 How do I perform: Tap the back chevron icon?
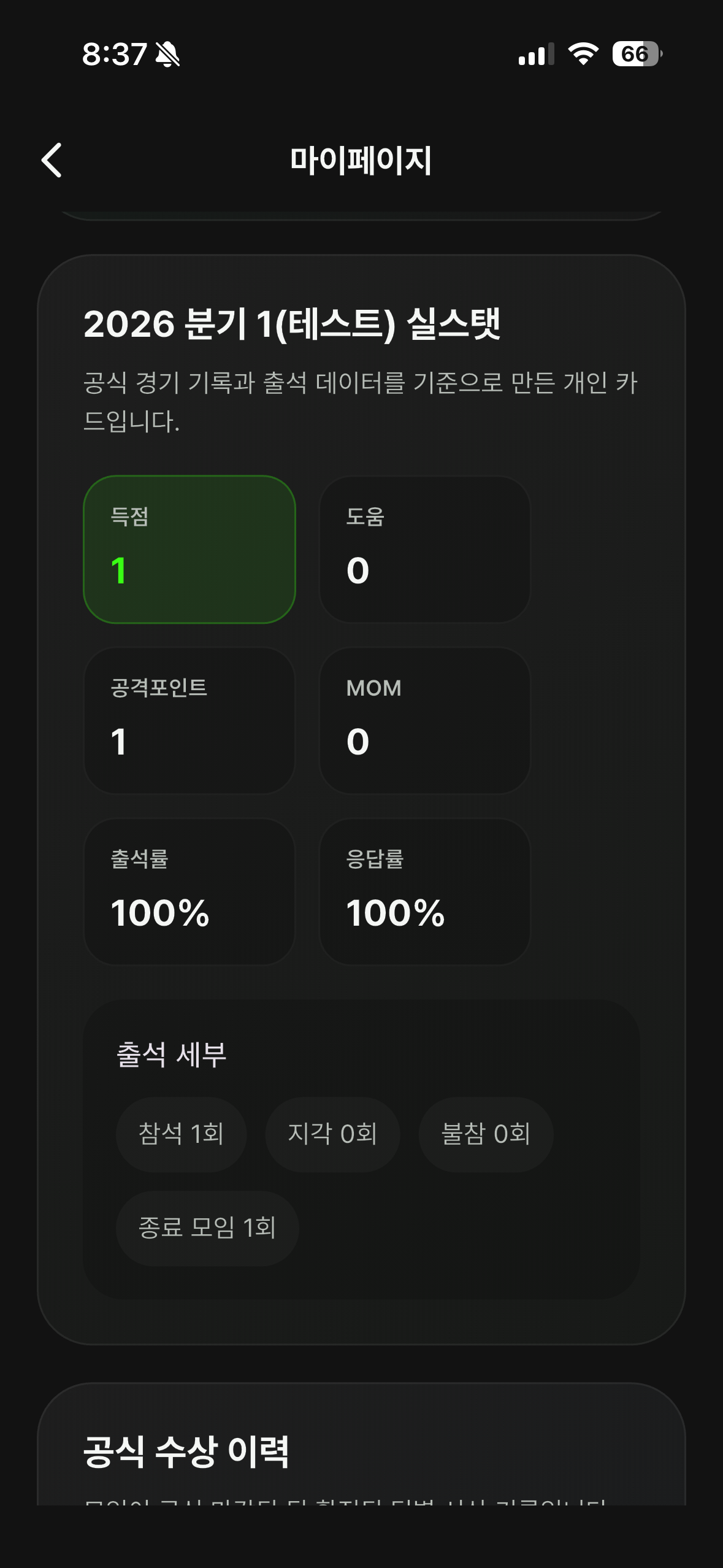(52, 161)
